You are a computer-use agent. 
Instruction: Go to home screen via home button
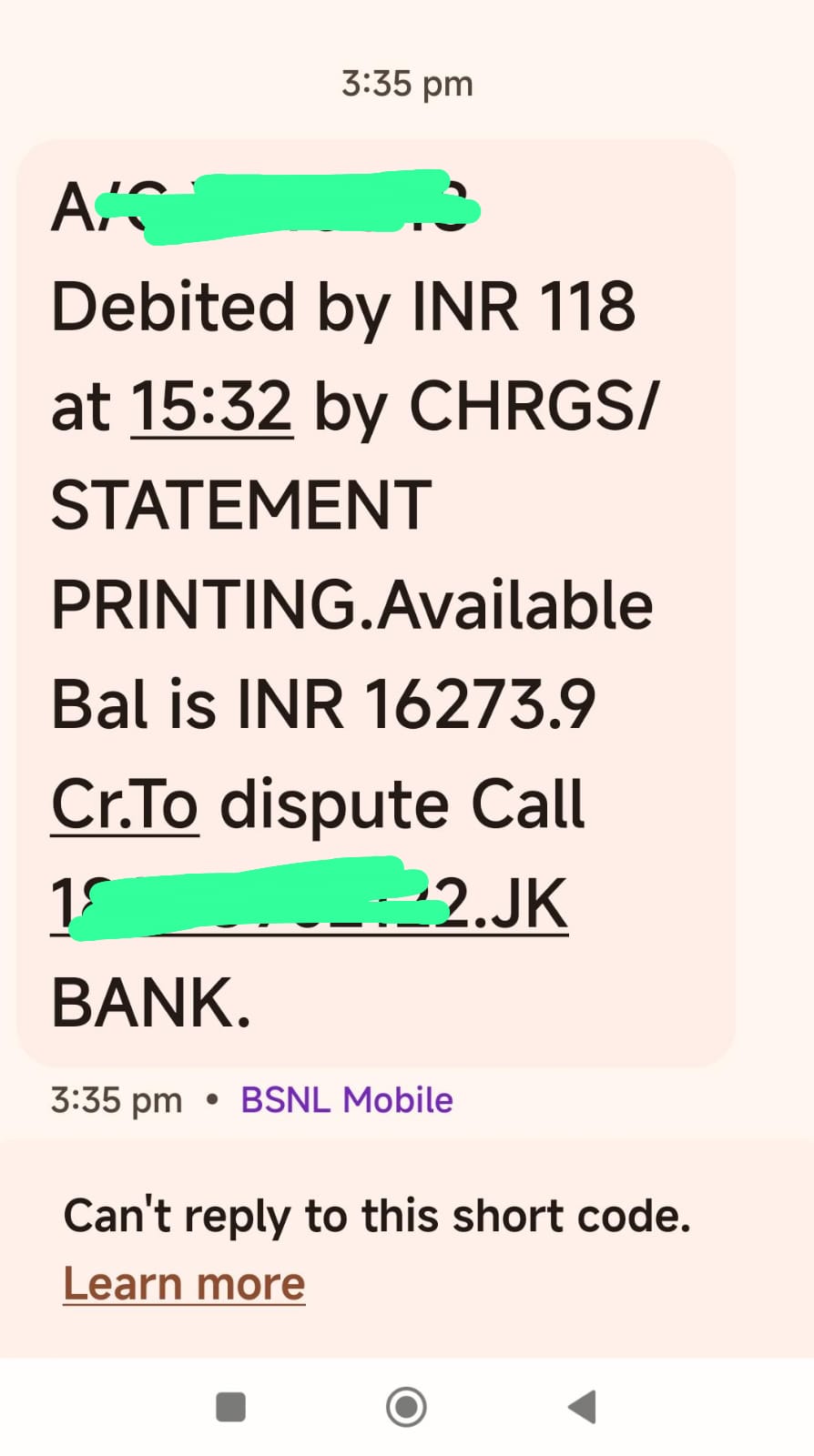(x=406, y=1406)
